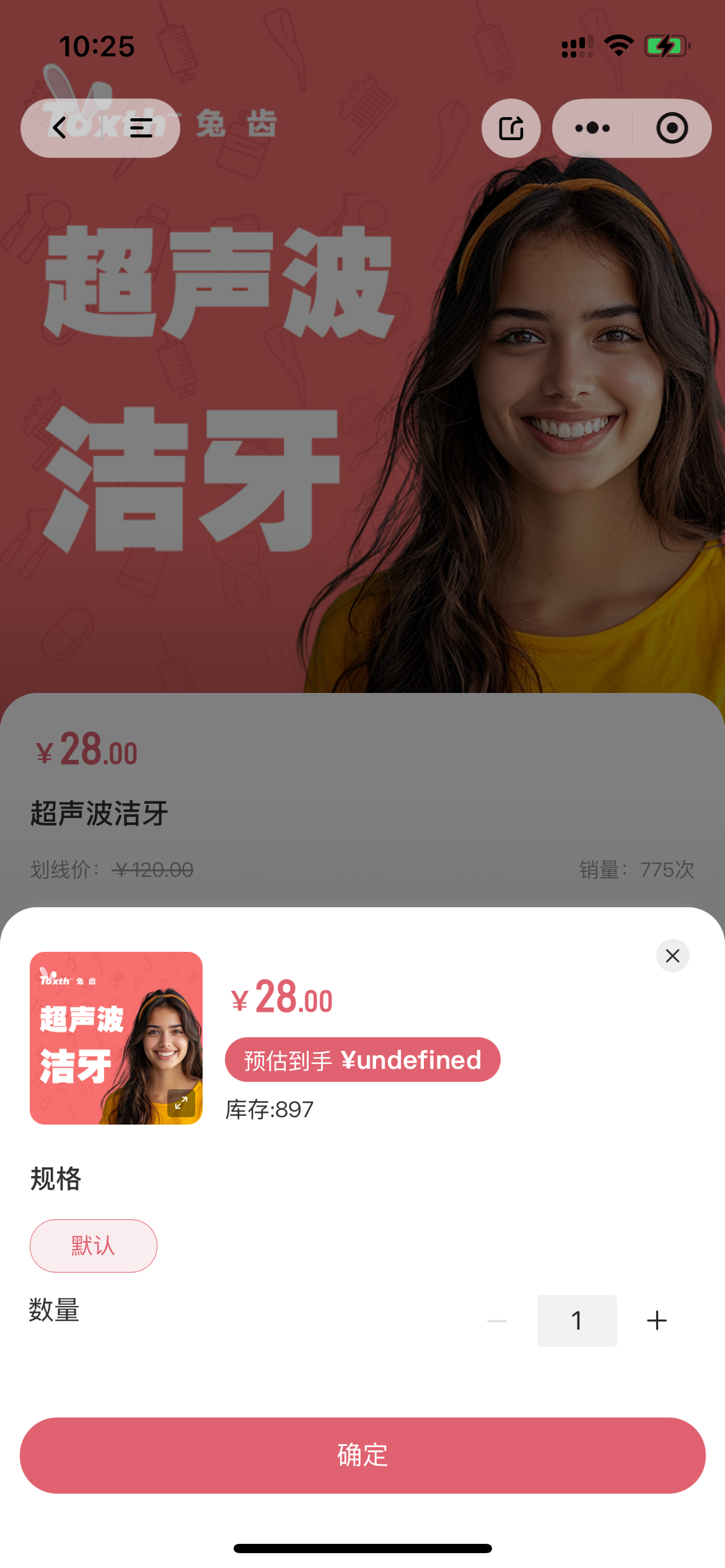Dismiss the specification popup
This screenshot has width=725, height=1568.
672,956
